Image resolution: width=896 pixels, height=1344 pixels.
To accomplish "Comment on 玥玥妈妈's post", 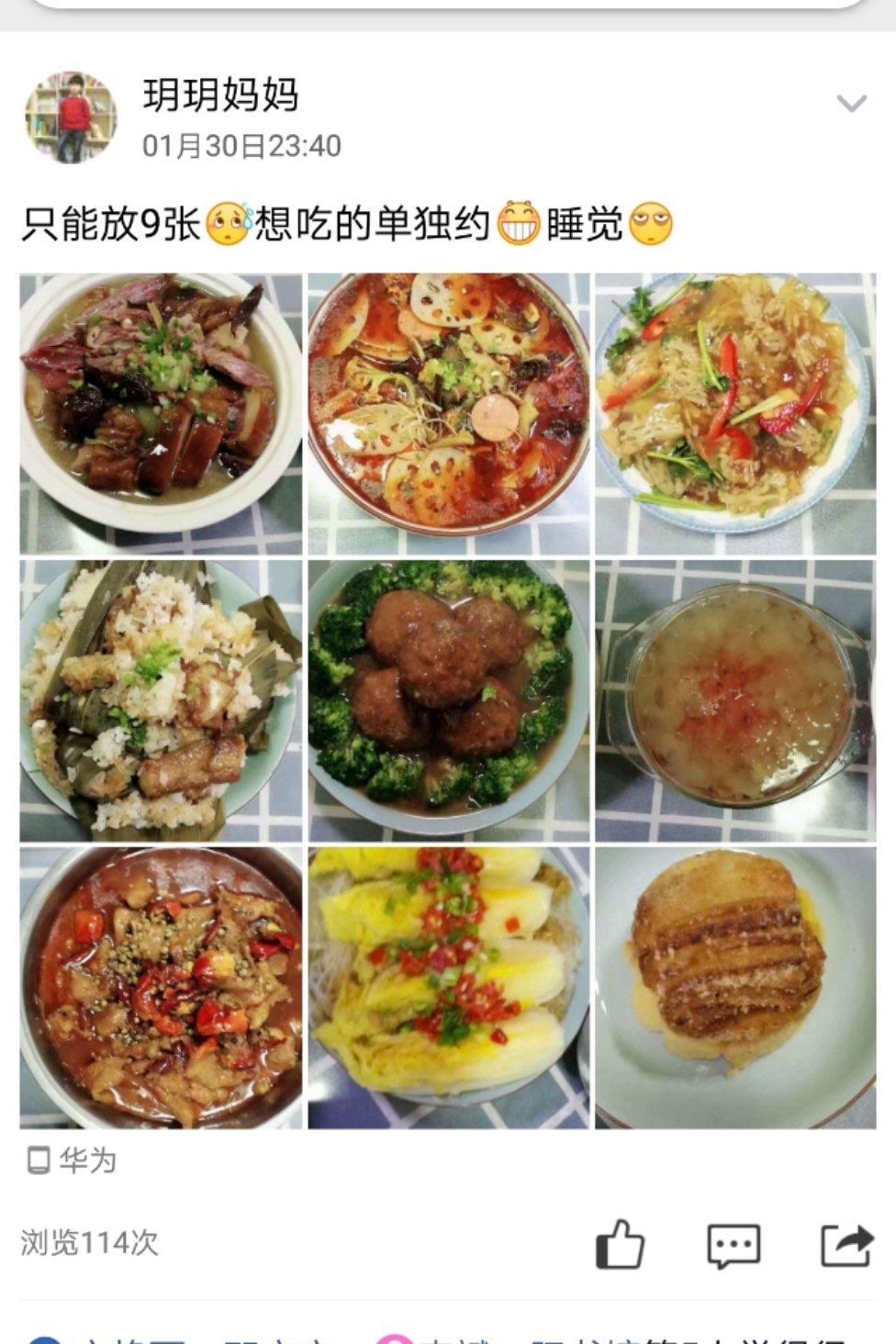I will 733,1246.
